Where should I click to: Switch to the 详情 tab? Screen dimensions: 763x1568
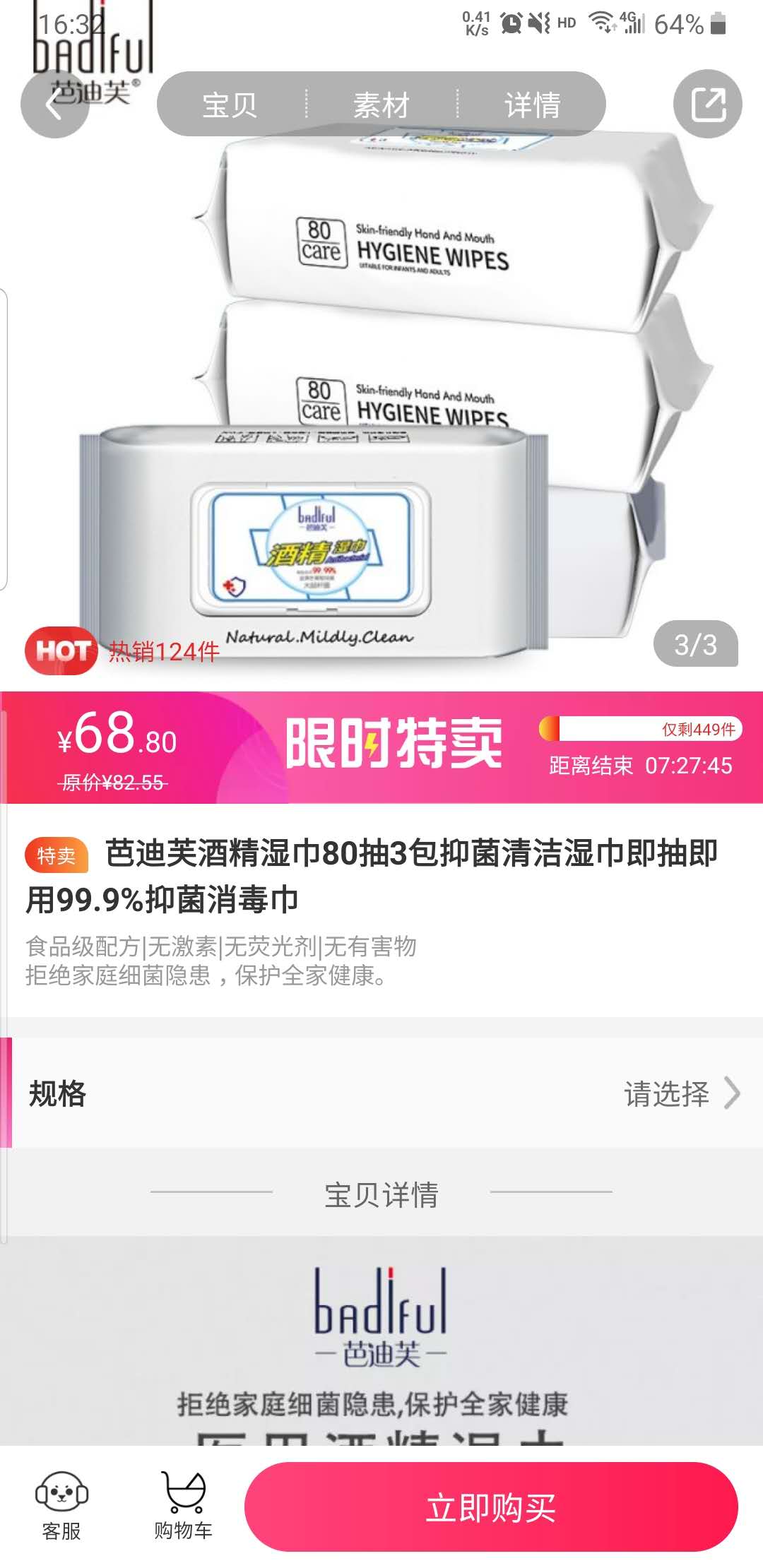coord(533,105)
